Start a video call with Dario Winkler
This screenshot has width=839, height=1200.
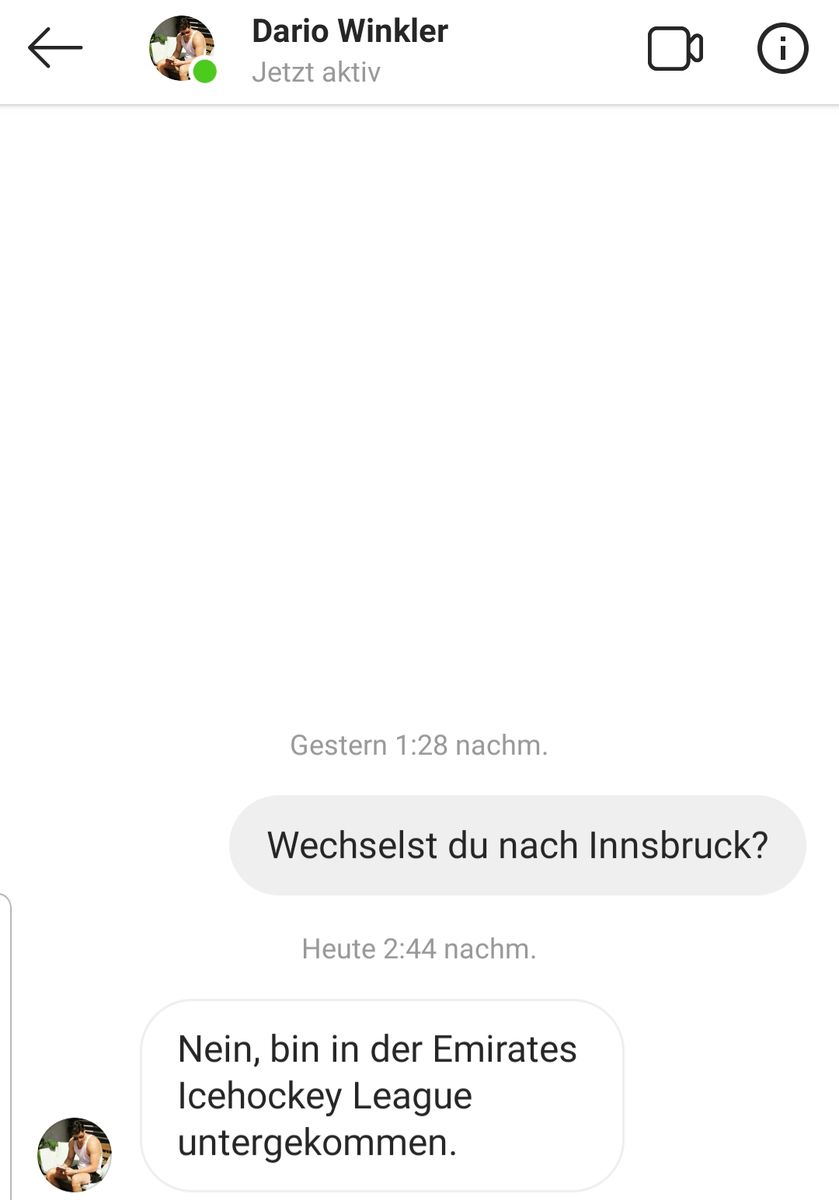(675, 49)
